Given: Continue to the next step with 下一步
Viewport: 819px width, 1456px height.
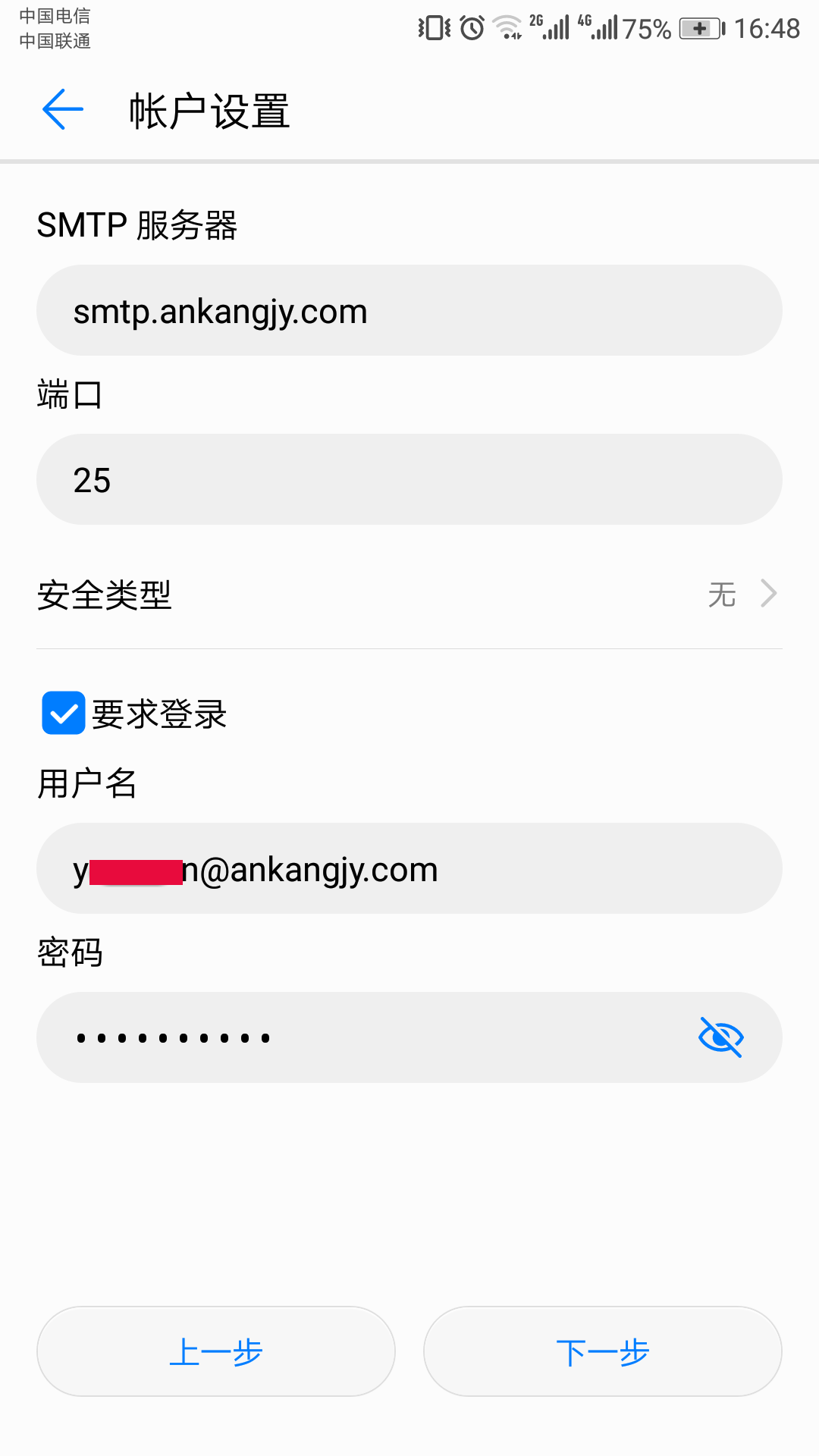Looking at the screenshot, I should 603,1351.
